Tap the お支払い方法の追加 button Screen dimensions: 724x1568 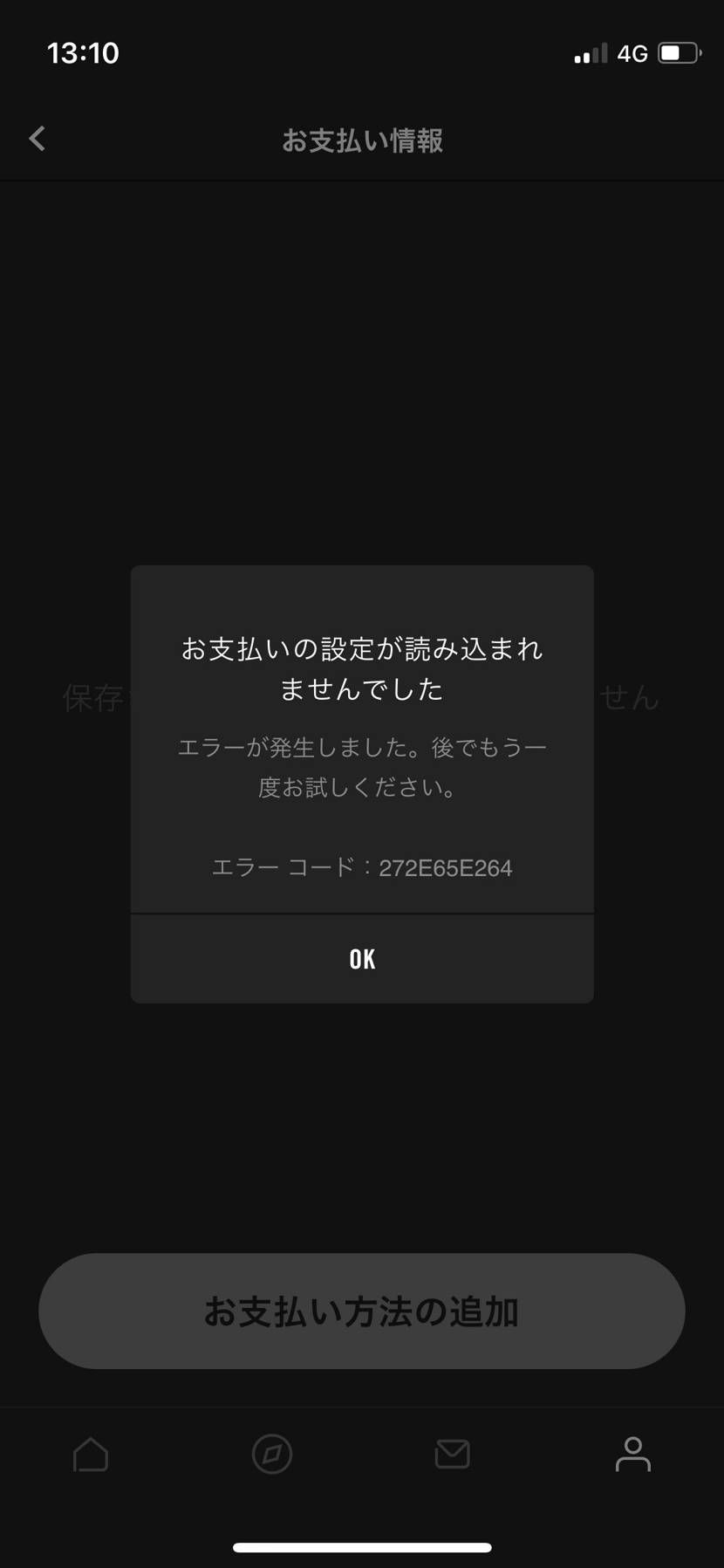coord(362,1311)
